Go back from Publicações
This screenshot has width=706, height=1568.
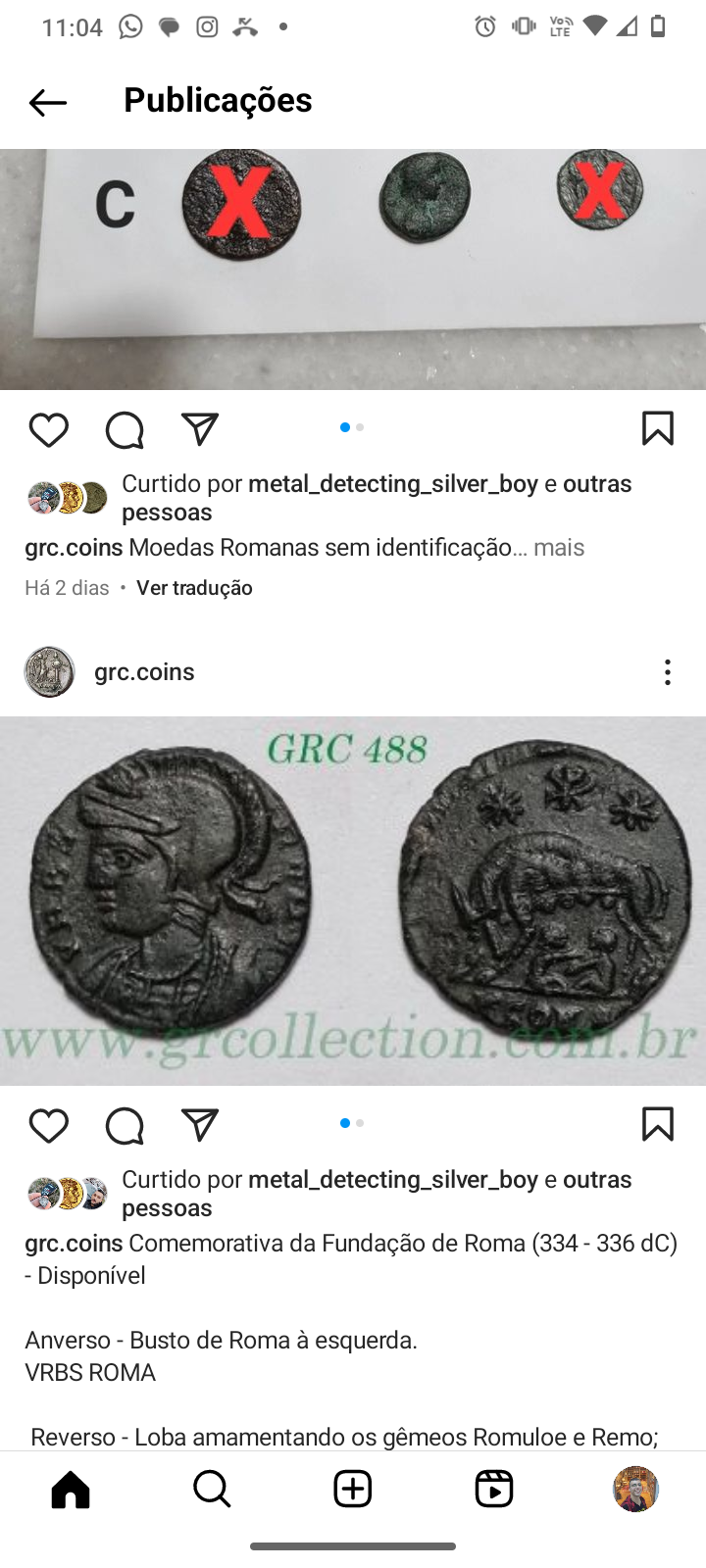[47, 102]
